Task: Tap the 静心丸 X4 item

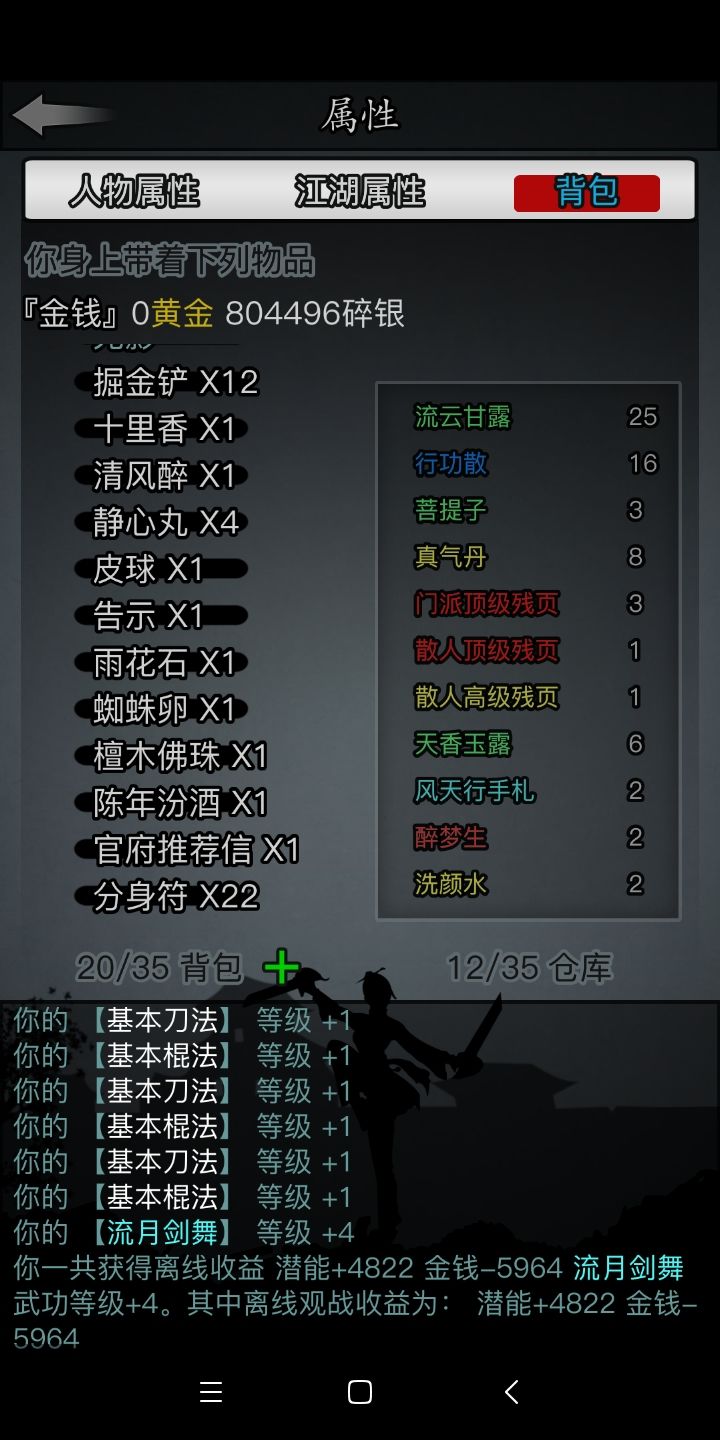Action: pyautogui.click(x=160, y=522)
